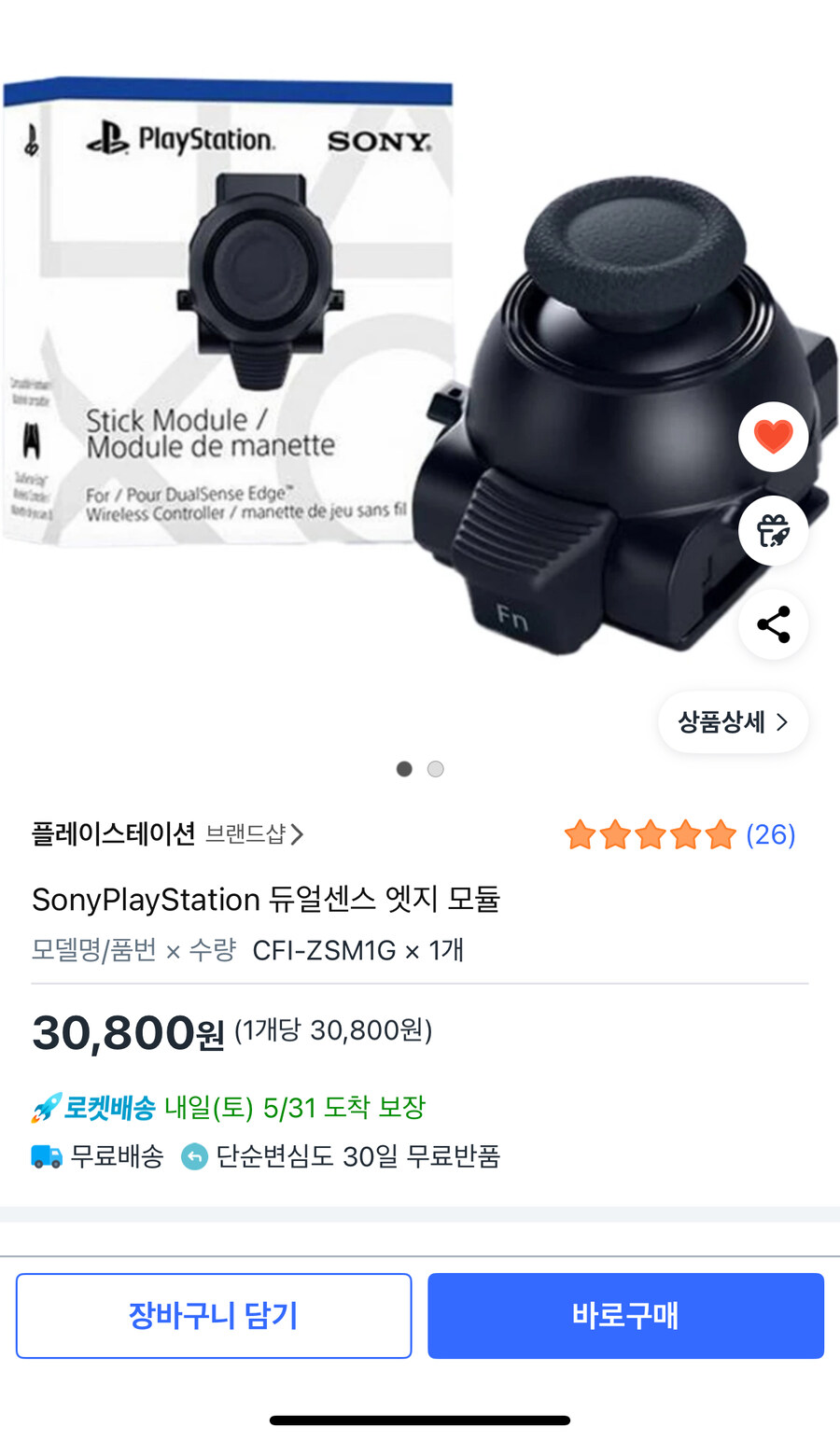840x1441 pixels.
Task: Open the 플레이스테이션 brand page
Action: click(x=112, y=834)
